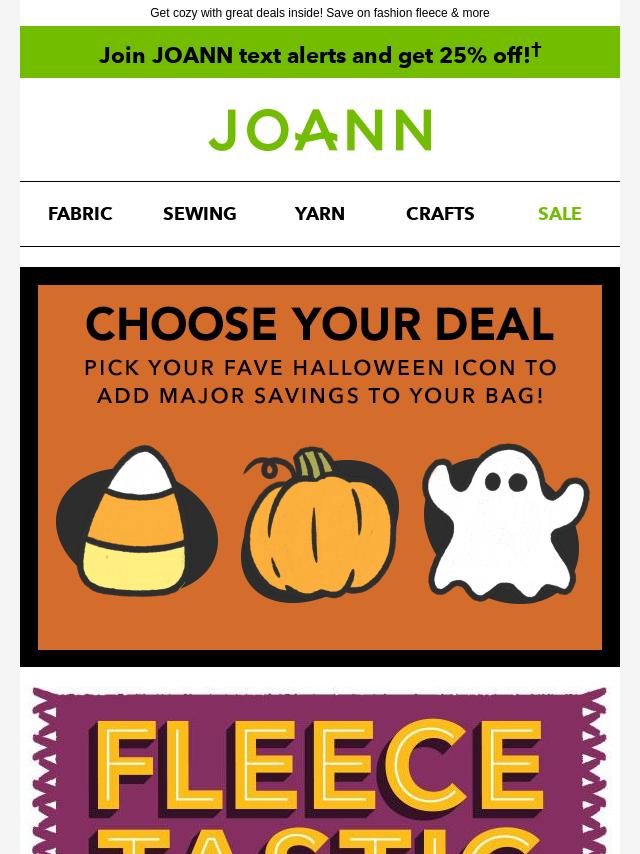Choose the pumpkin deal
640x854 pixels.
coord(318,525)
